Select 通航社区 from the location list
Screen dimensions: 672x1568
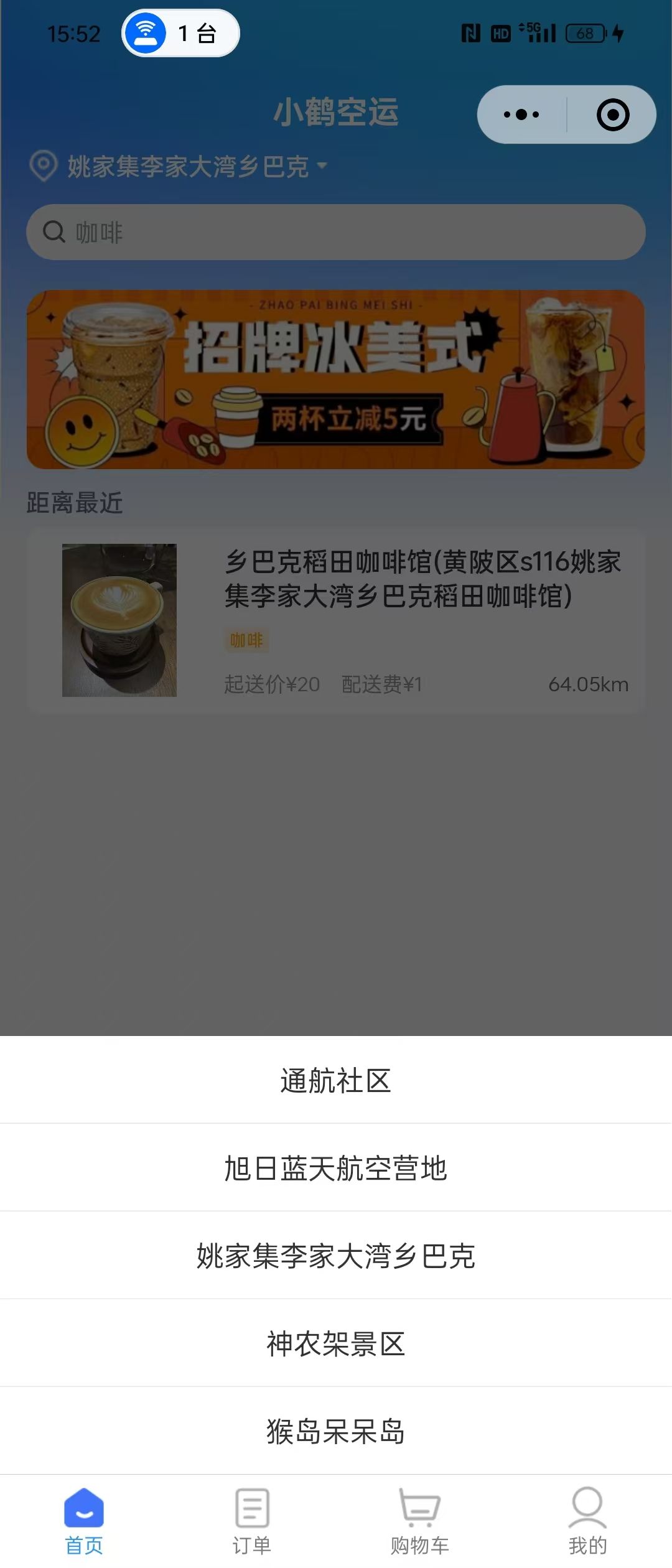335,1081
